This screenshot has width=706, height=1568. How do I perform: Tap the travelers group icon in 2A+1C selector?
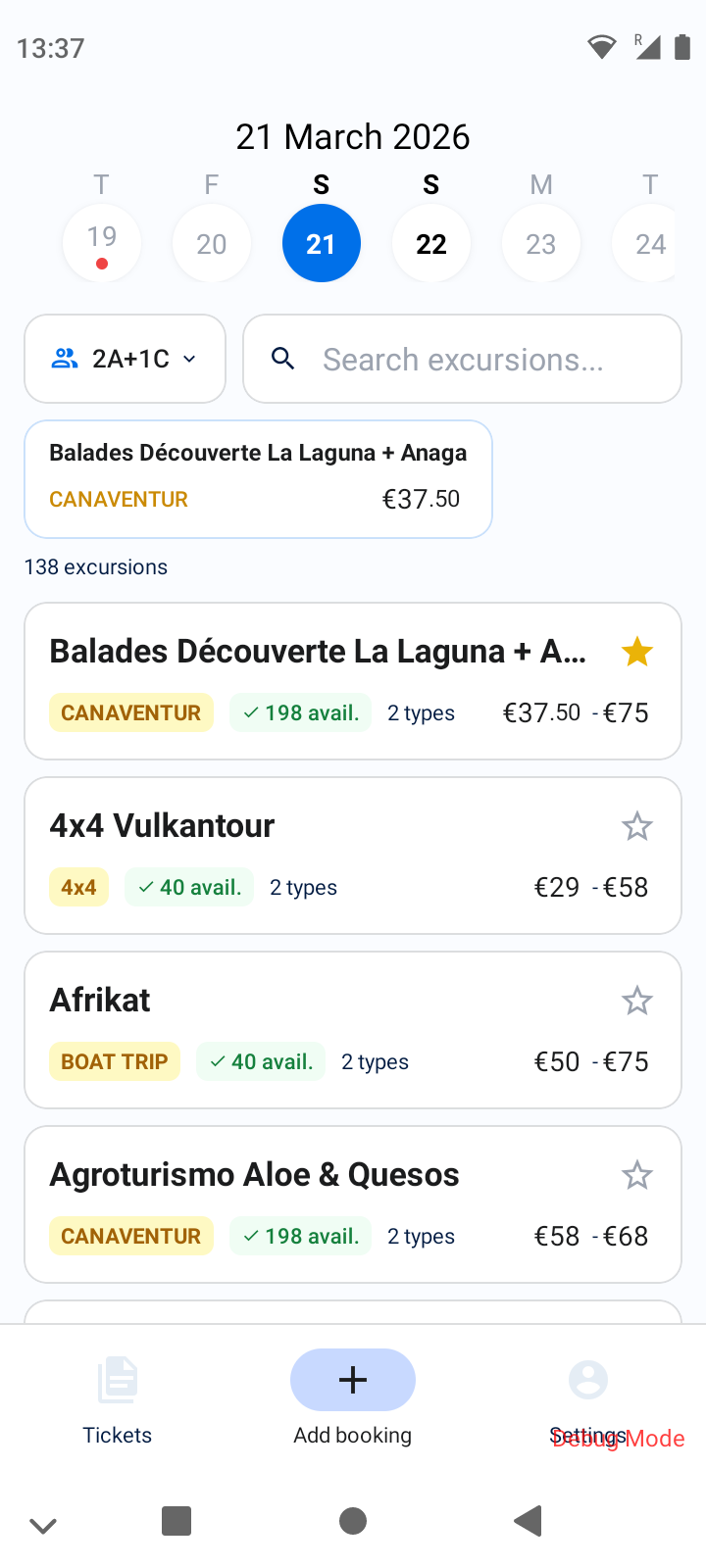[x=64, y=359]
